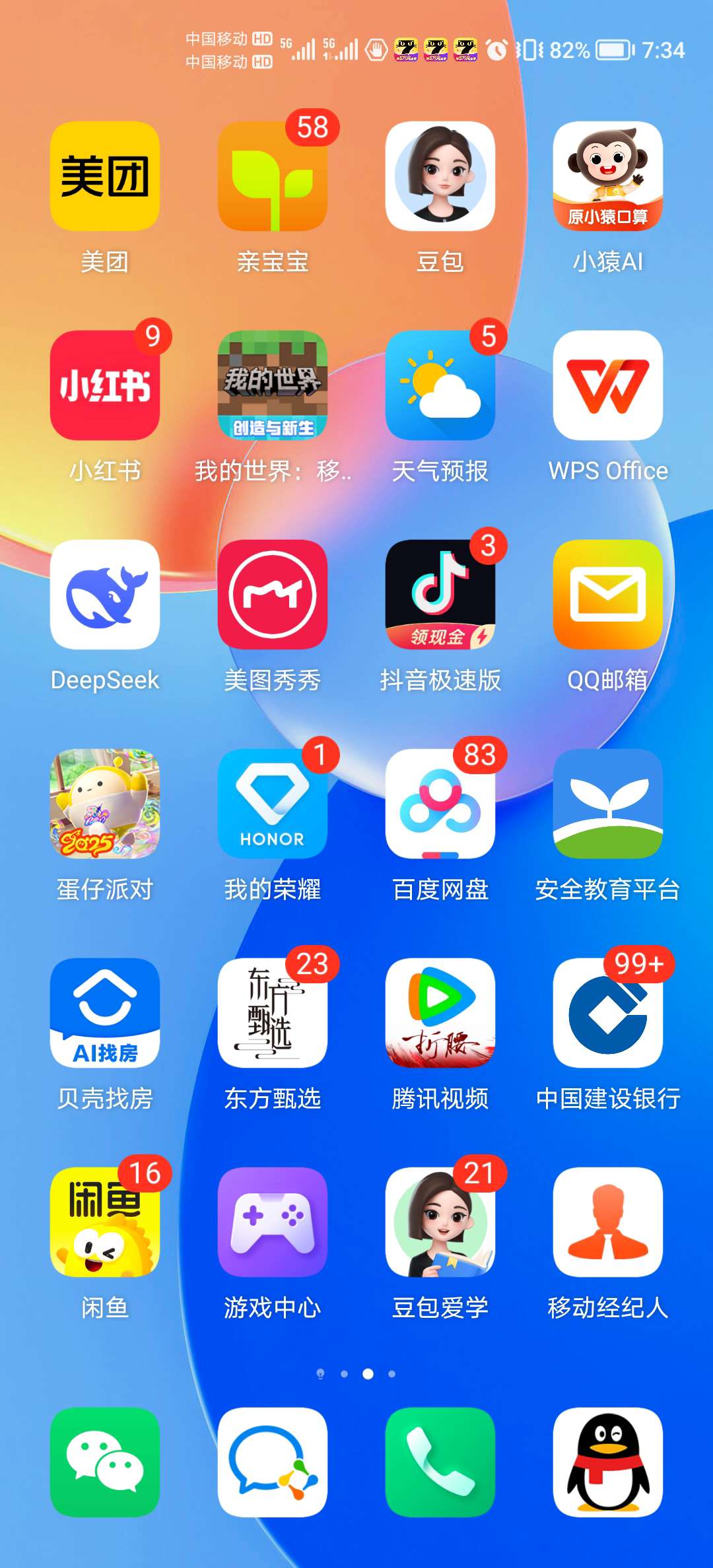Image resolution: width=713 pixels, height=1568 pixels.
Task: Open Xianyu (闲鱼) marketplace
Action: 105,1222
